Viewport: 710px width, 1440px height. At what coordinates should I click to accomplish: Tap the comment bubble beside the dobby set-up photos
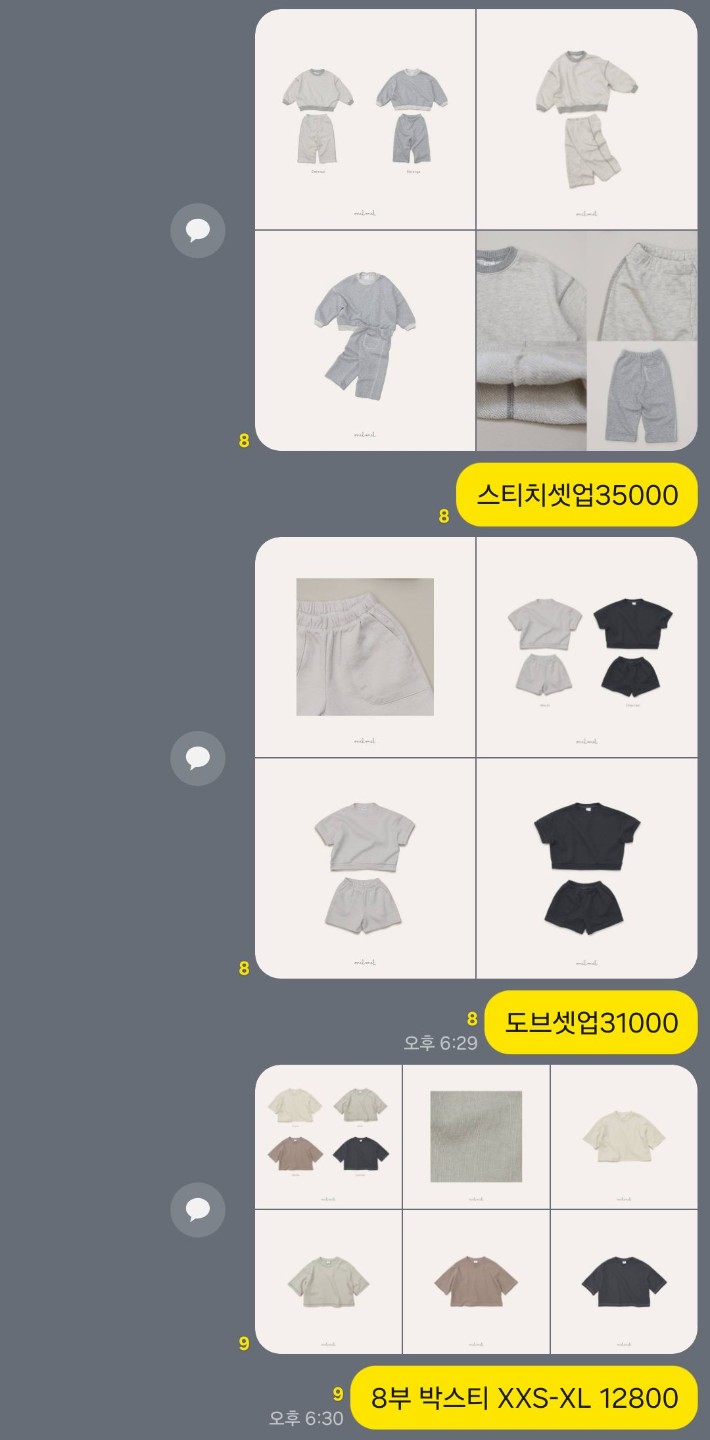[197, 758]
